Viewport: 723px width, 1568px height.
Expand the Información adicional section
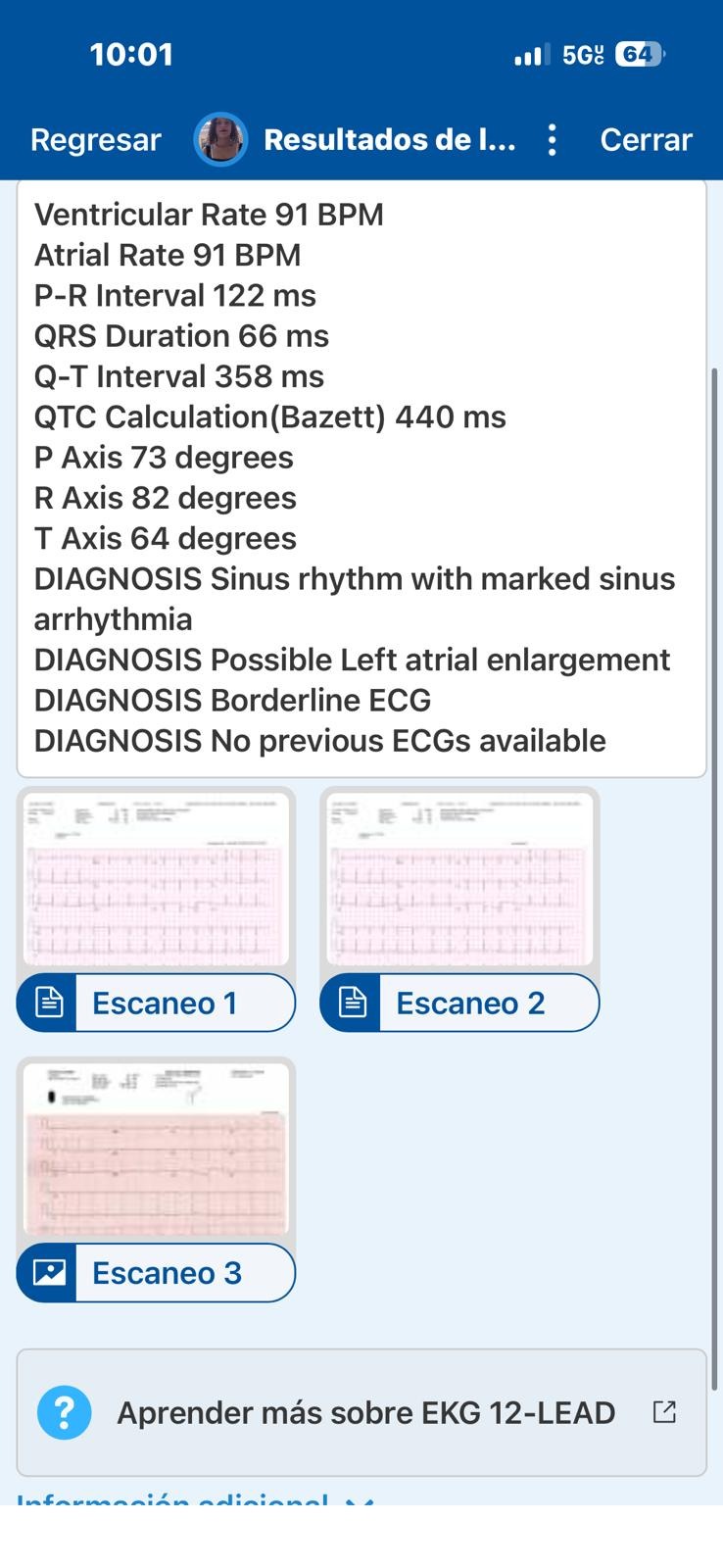click(194, 1499)
